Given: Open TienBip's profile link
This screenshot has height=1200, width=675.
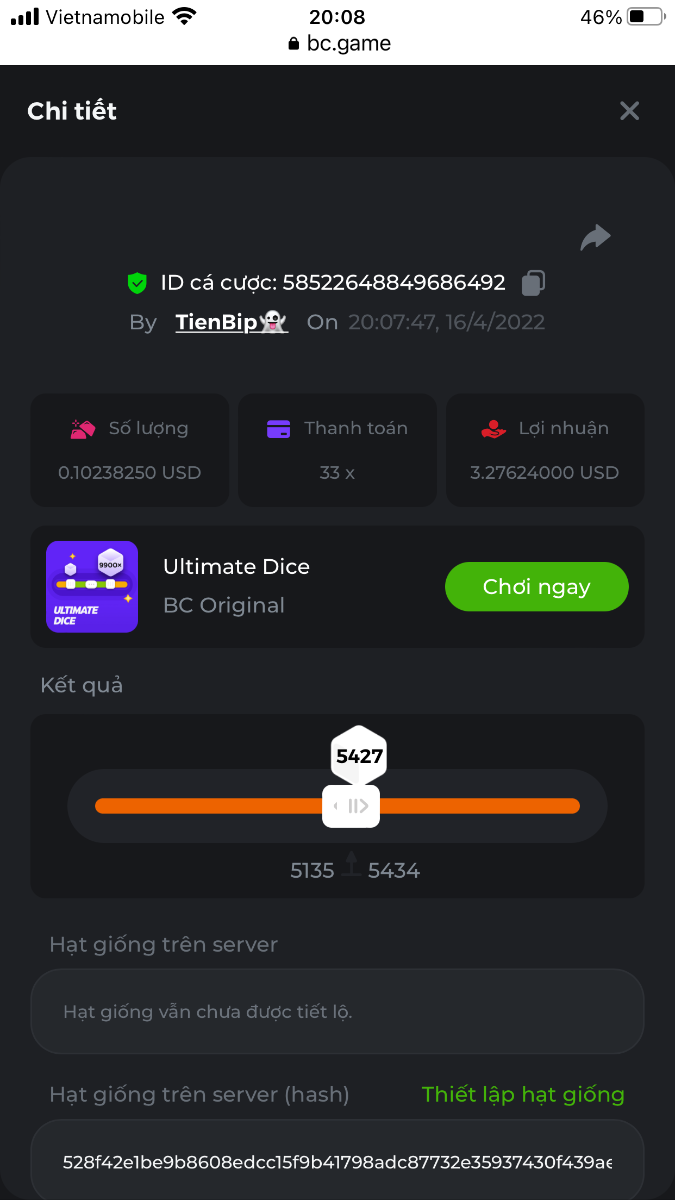Looking at the screenshot, I should pos(231,322).
